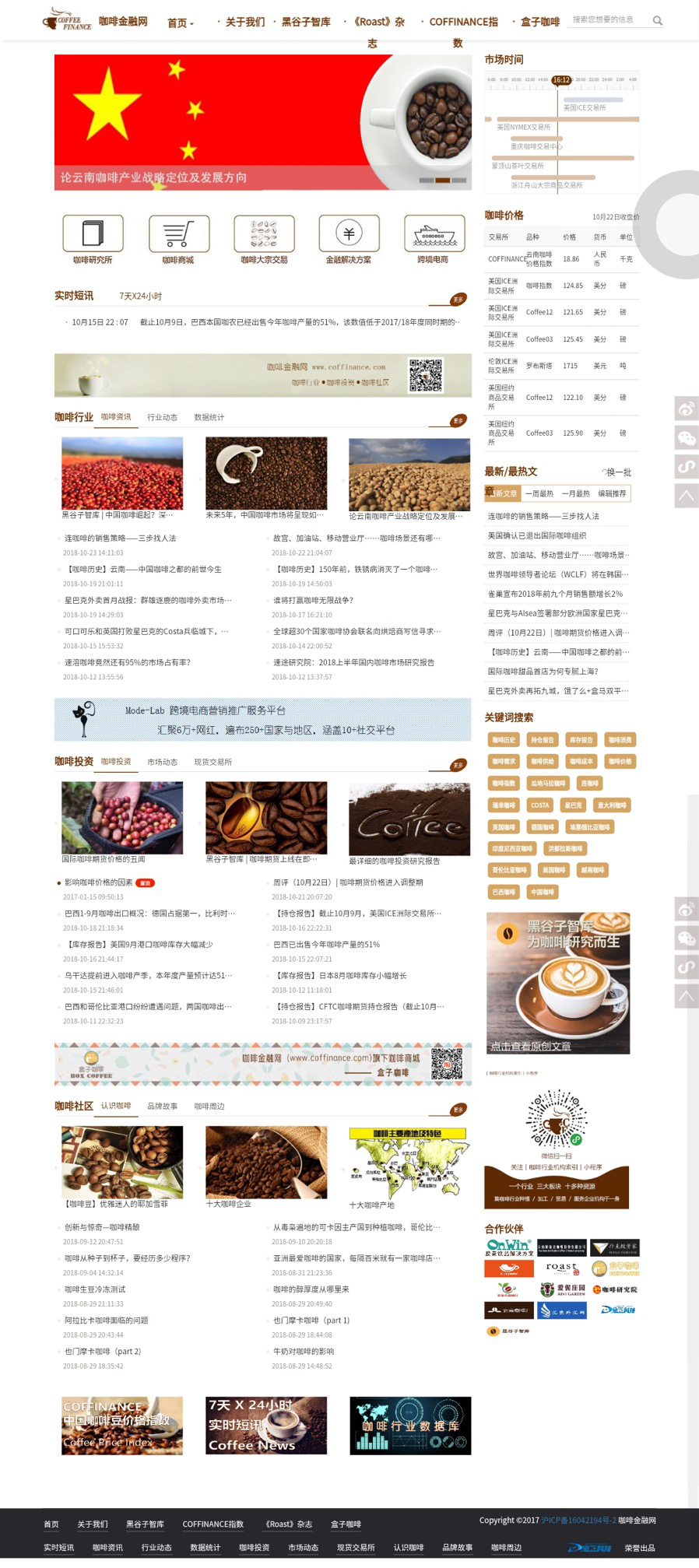Open the 十大咖啡企业 image card
The height and width of the screenshot is (1568, 699).
266,1165
